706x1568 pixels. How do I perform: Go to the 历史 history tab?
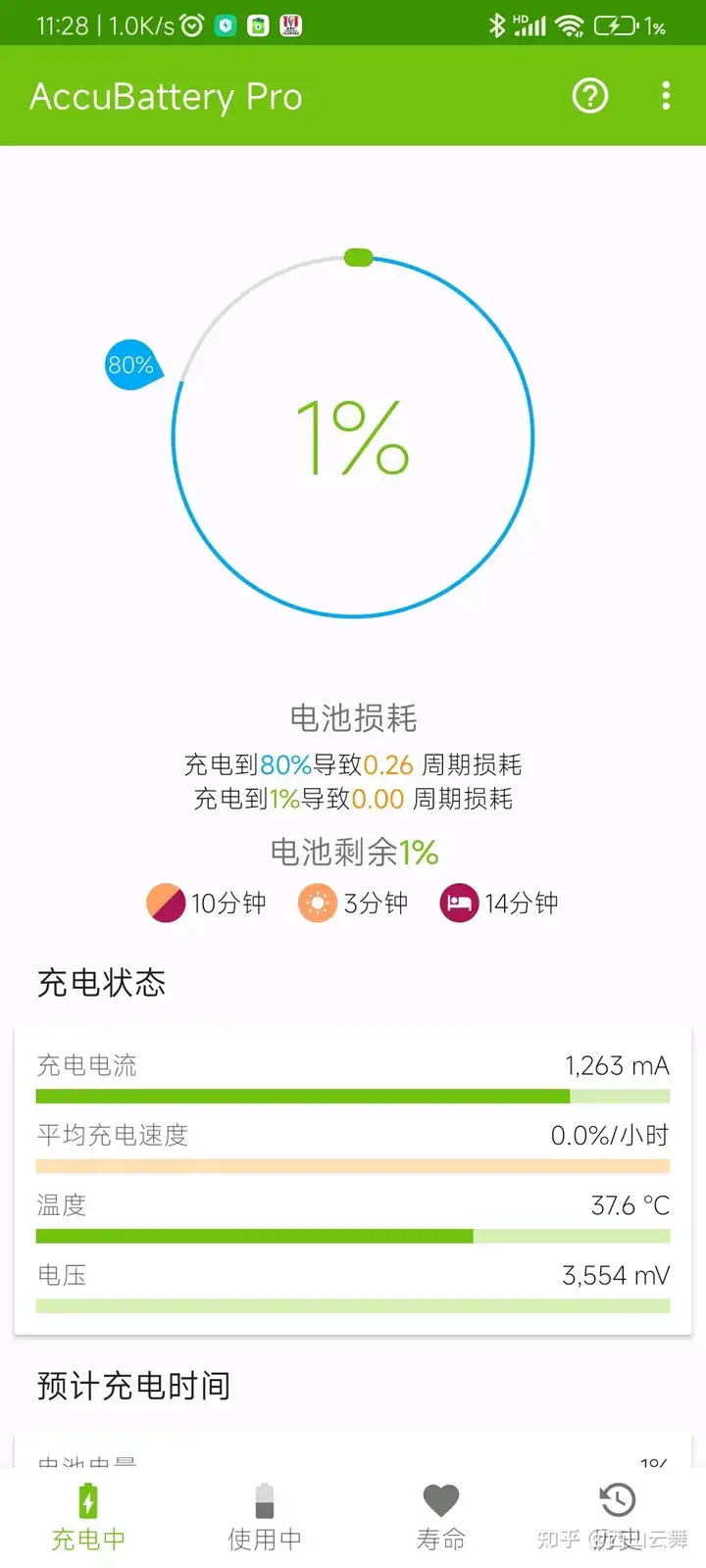click(618, 1517)
